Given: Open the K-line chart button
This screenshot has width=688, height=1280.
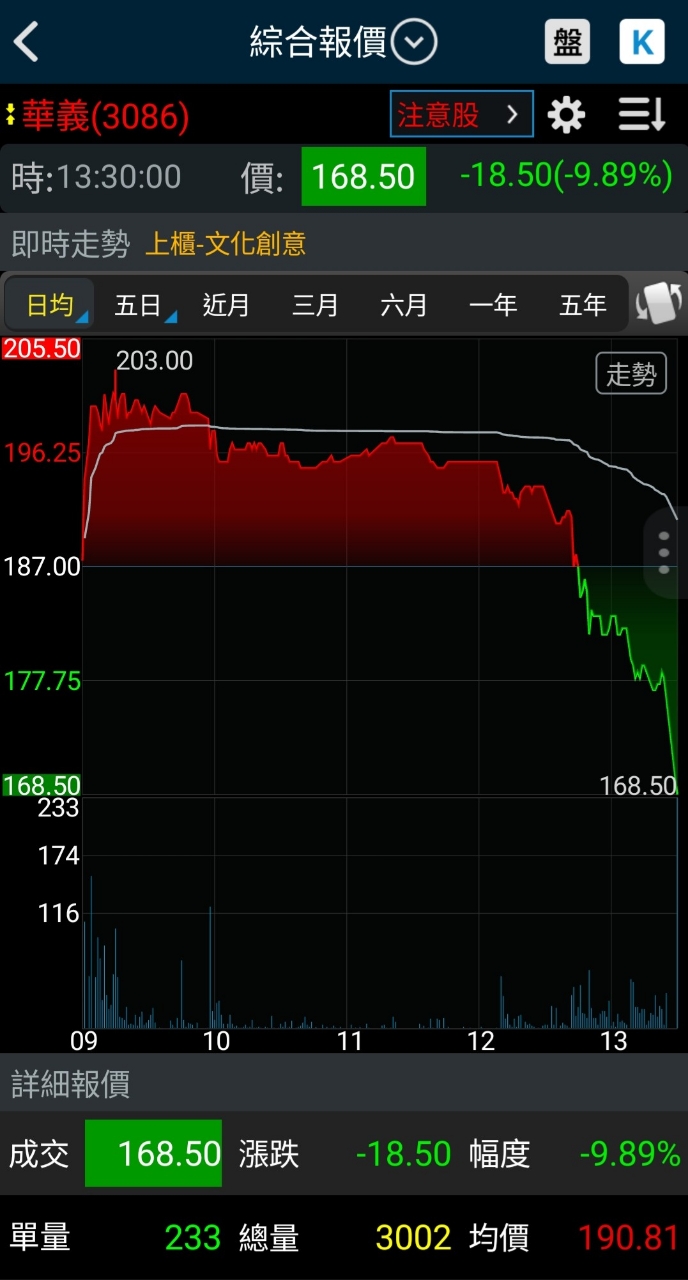Looking at the screenshot, I should click(642, 43).
